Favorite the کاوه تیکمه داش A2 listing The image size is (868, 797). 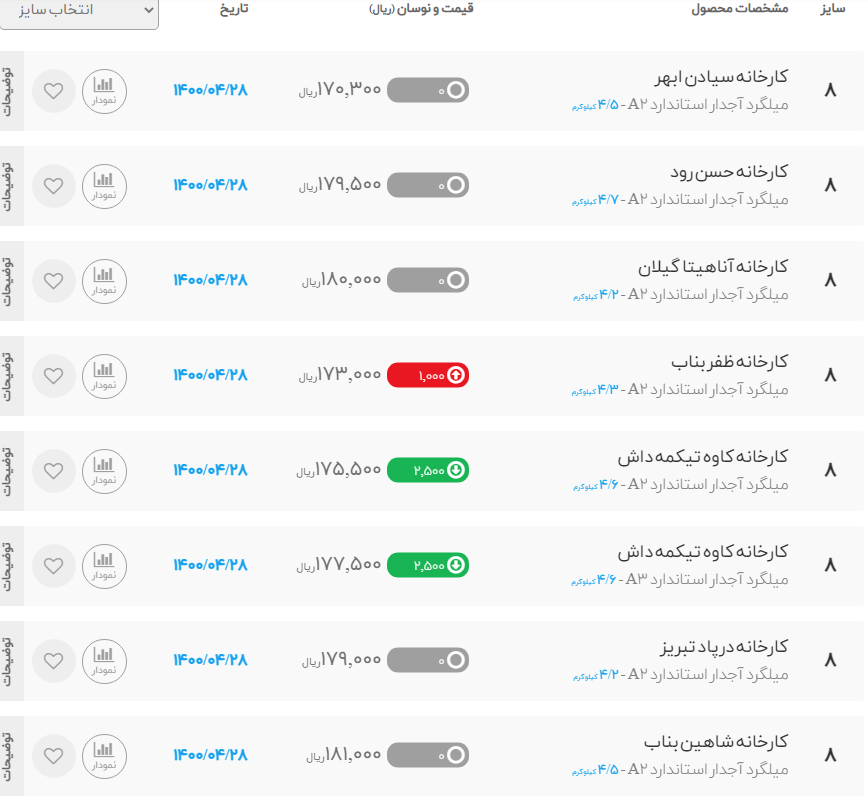click(x=54, y=471)
